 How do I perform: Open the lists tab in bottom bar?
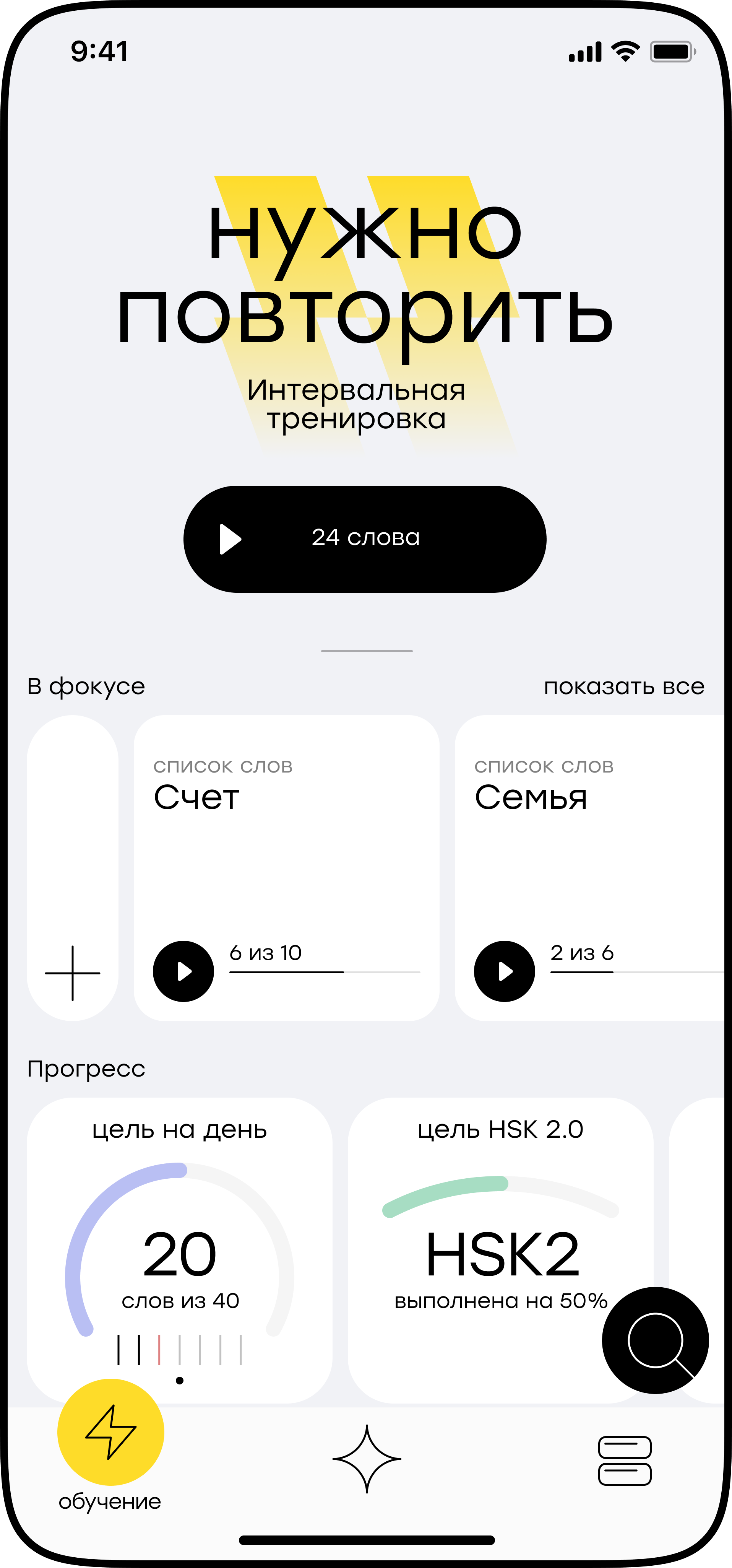(625, 1460)
